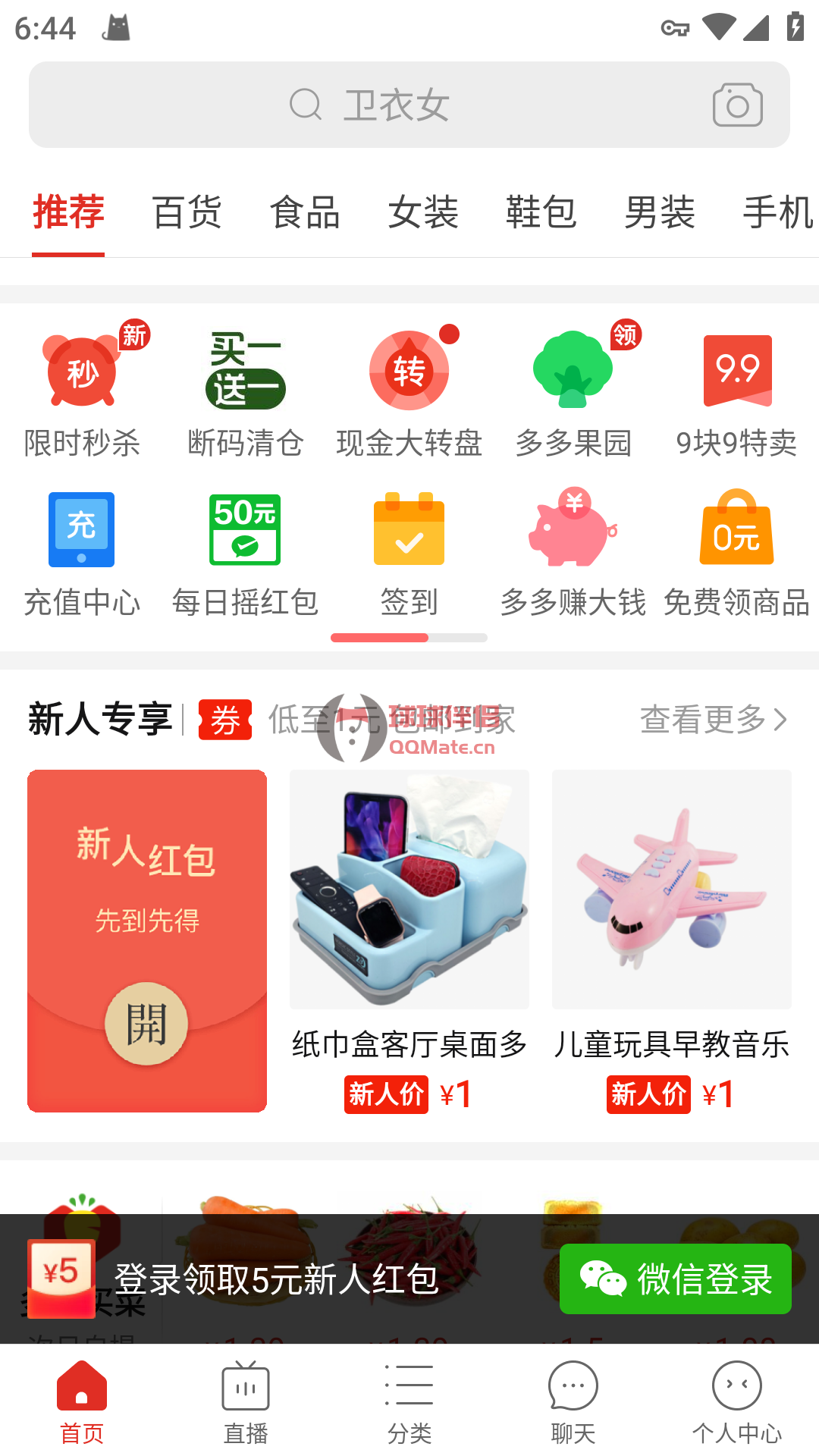The image size is (819, 1456).
Task: Open 9块9特卖 bargain section
Action: coord(736,391)
